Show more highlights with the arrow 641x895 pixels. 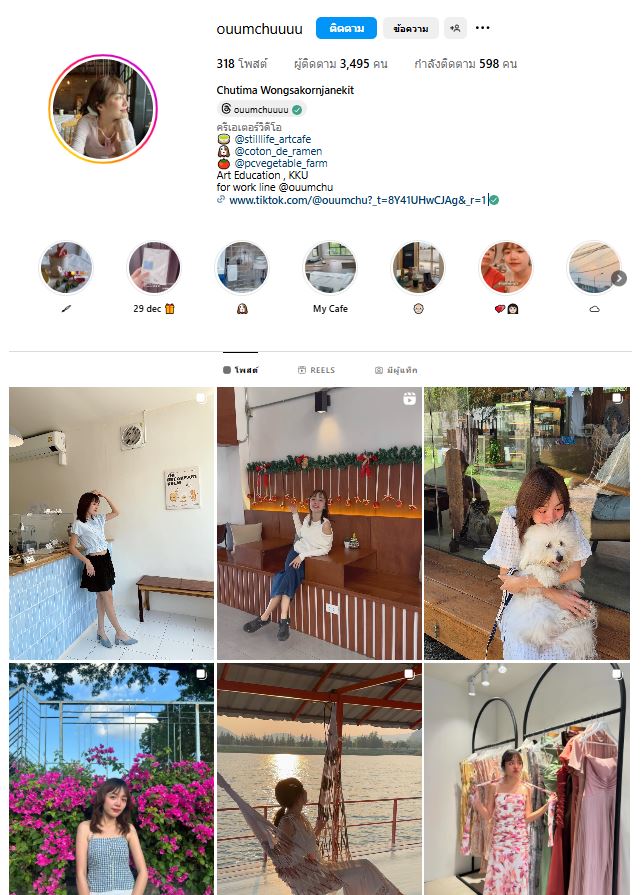pos(619,278)
